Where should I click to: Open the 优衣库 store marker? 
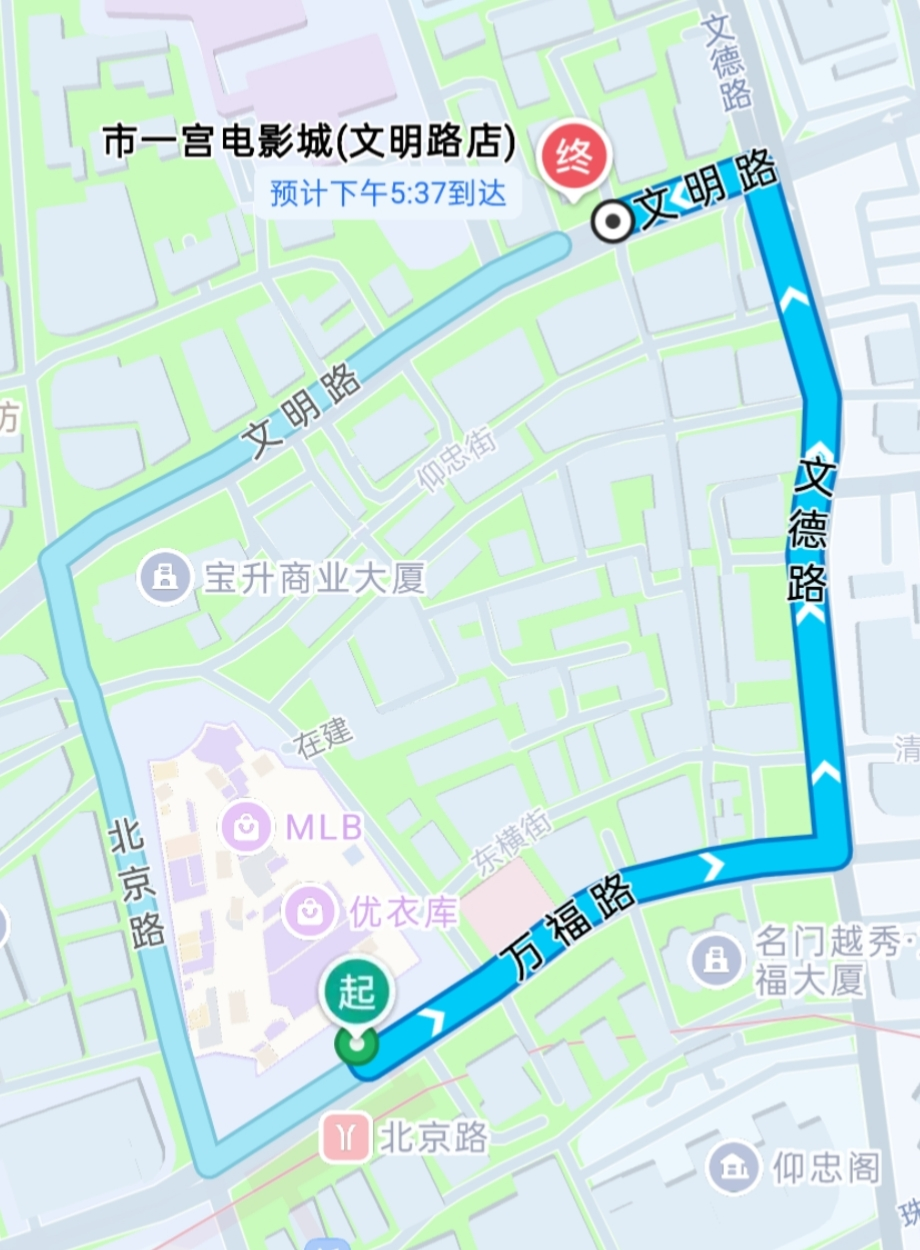[310, 910]
